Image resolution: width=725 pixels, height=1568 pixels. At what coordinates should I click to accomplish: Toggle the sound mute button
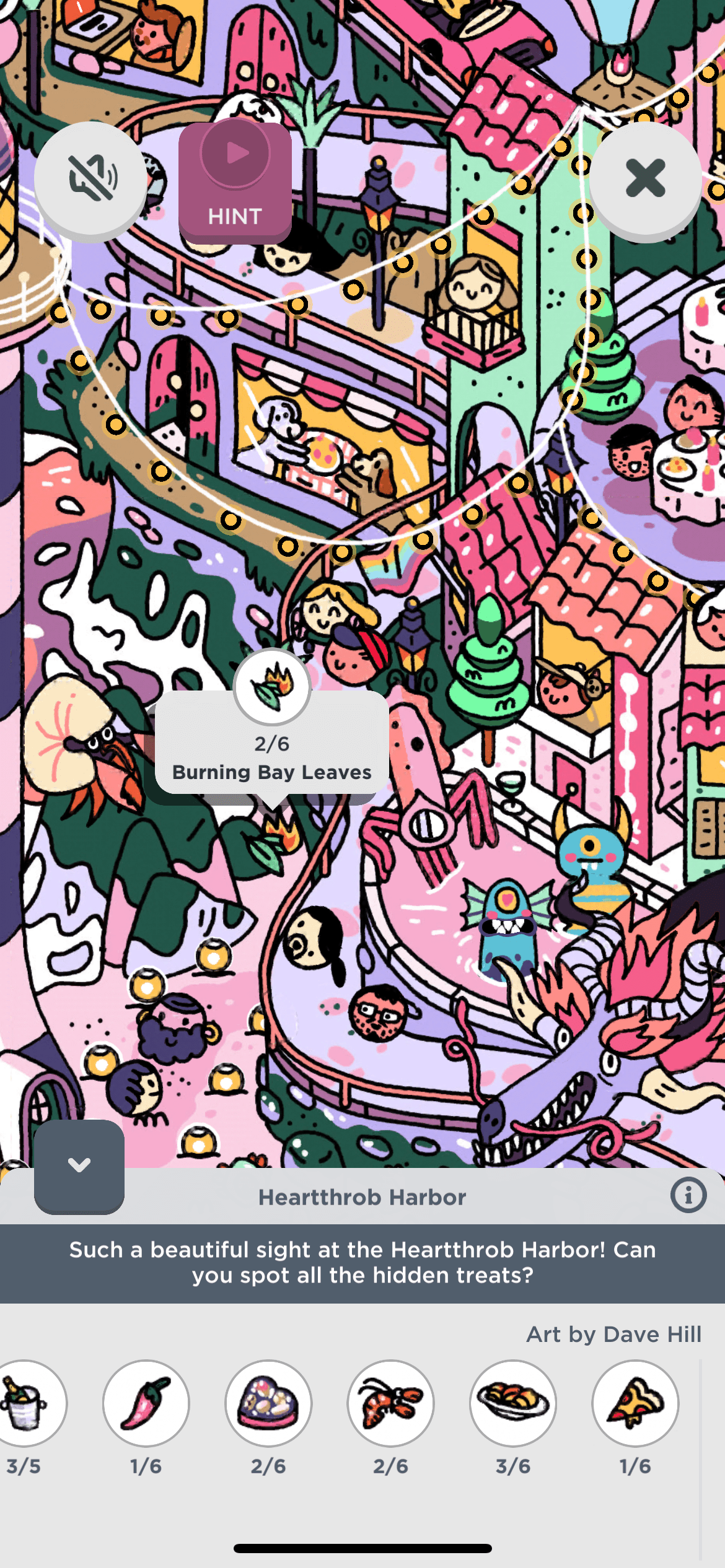[90, 179]
